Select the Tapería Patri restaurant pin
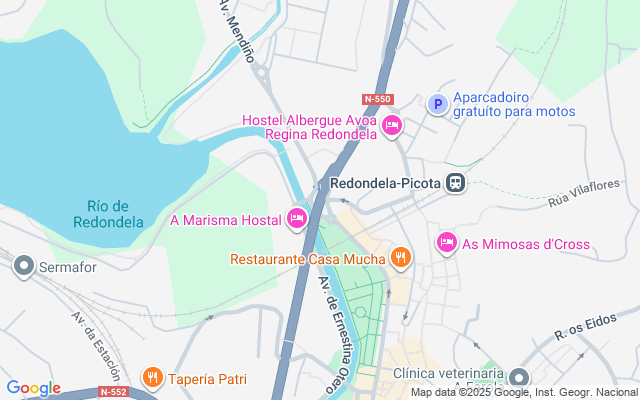The image size is (640, 400). click(152, 378)
